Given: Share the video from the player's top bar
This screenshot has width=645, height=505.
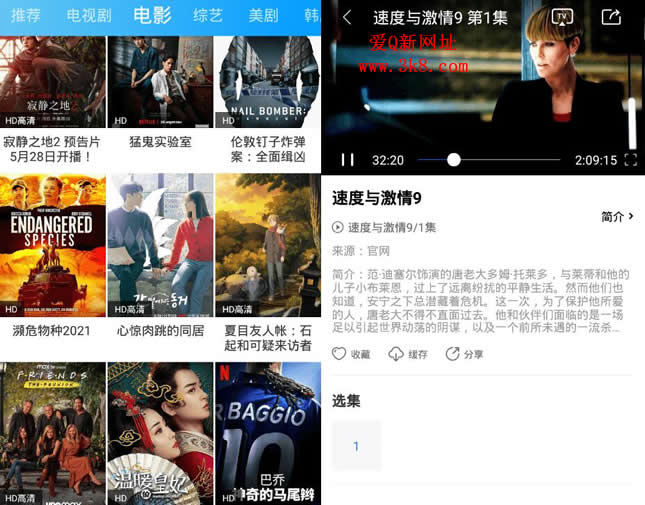Looking at the screenshot, I should point(611,17).
